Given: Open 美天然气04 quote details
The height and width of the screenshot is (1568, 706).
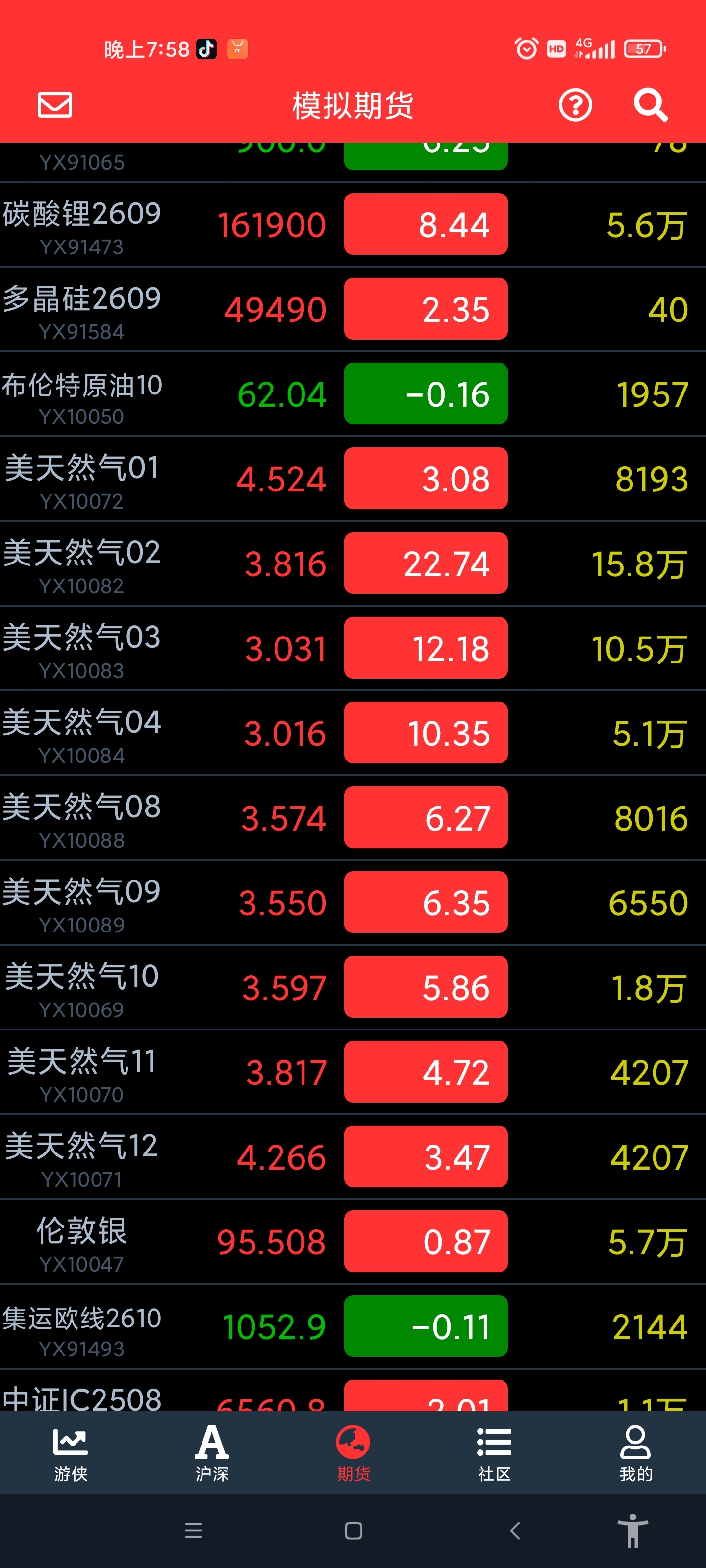Looking at the screenshot, I should [82, 733].
